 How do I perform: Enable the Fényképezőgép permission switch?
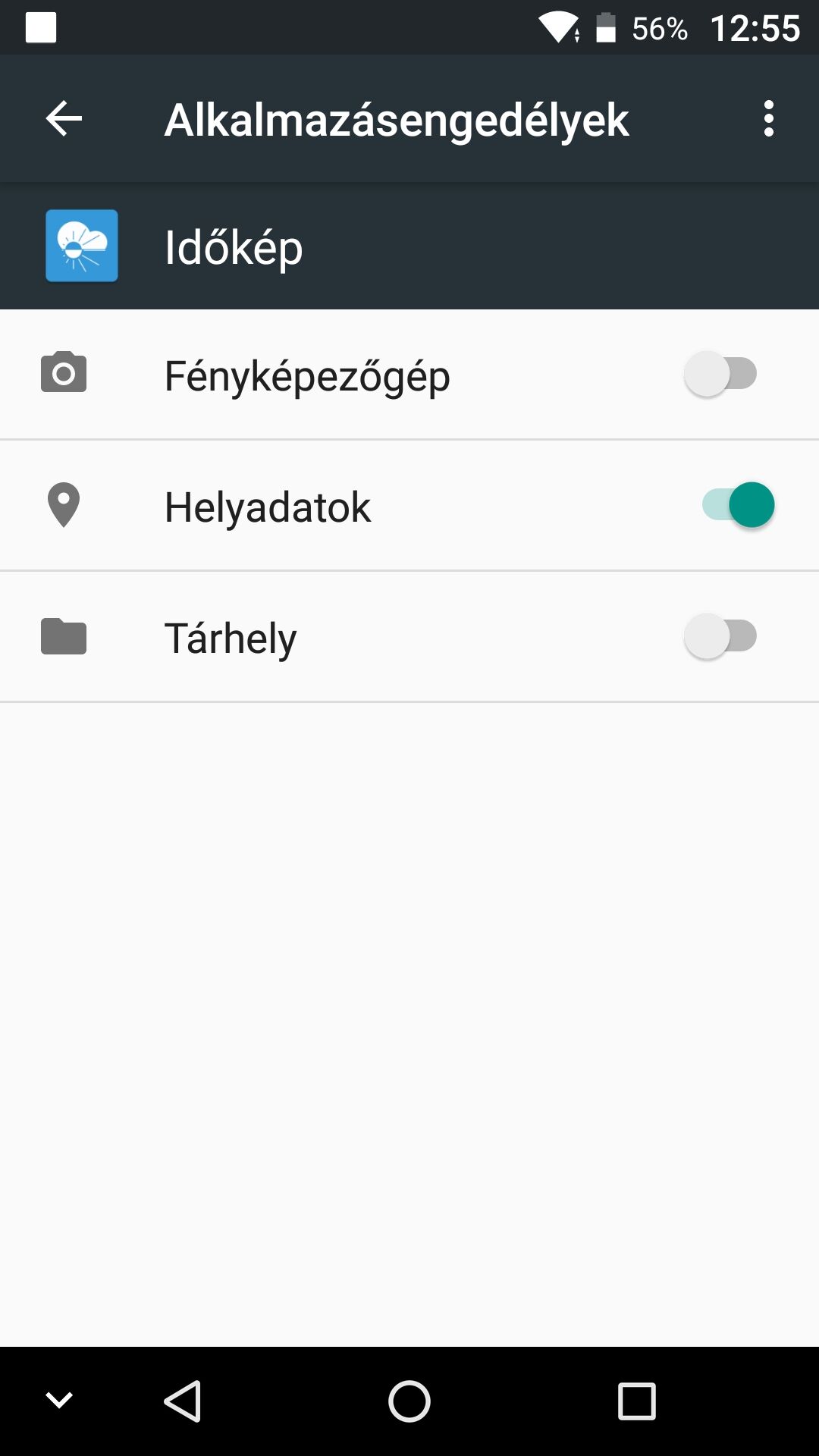click(x=720, y=374)
